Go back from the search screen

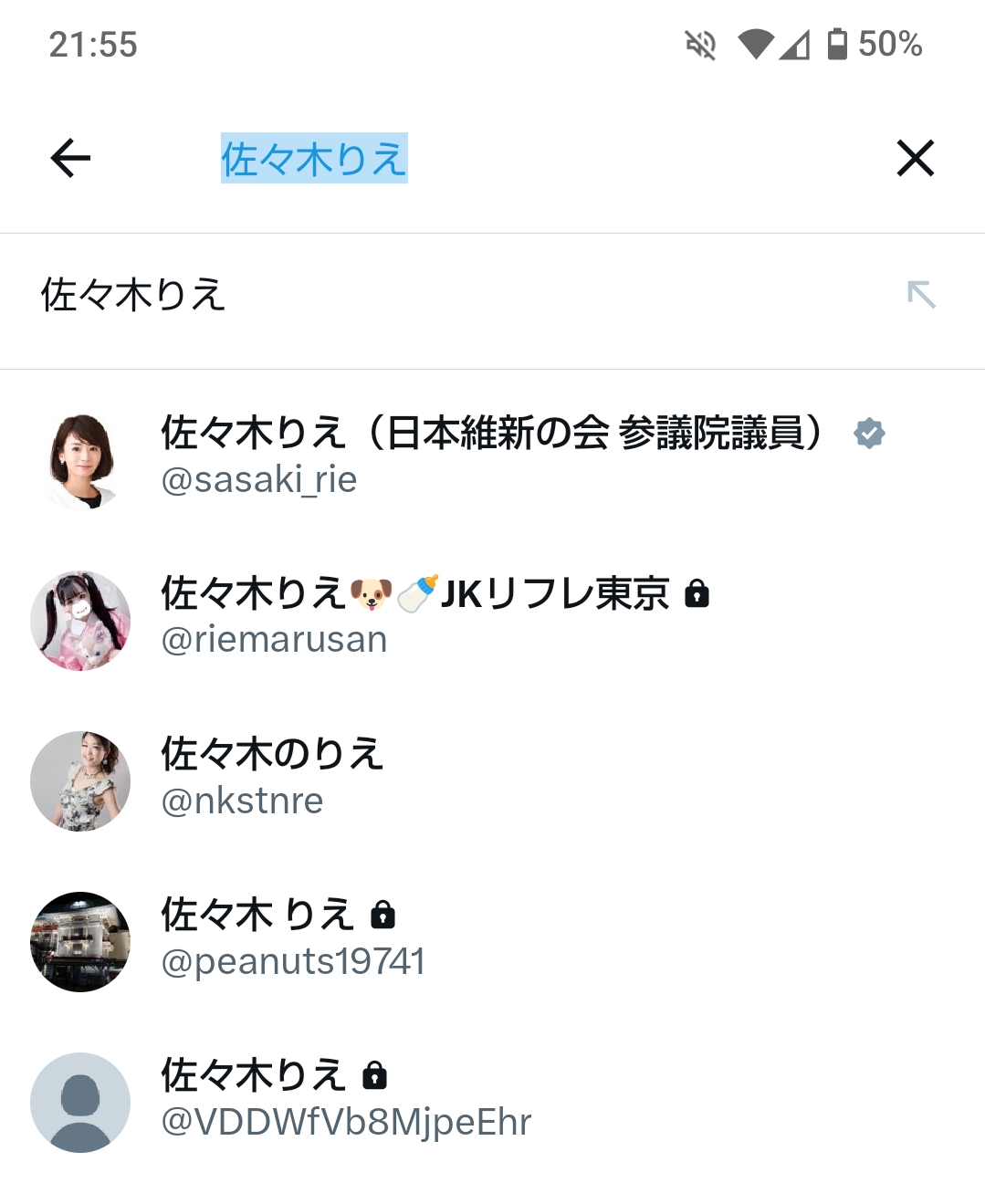point(70,158)
